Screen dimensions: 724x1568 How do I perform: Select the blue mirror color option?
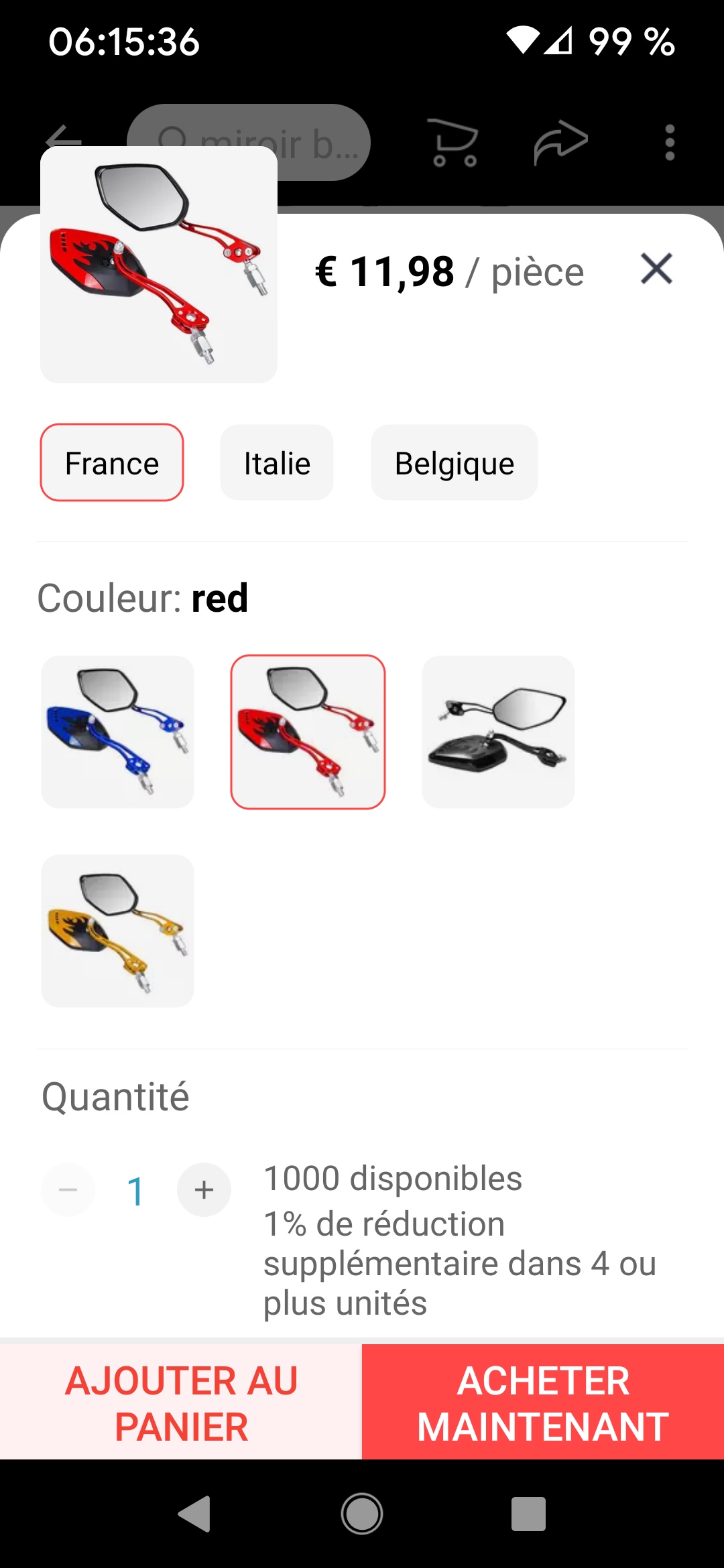tap(117, 732)
